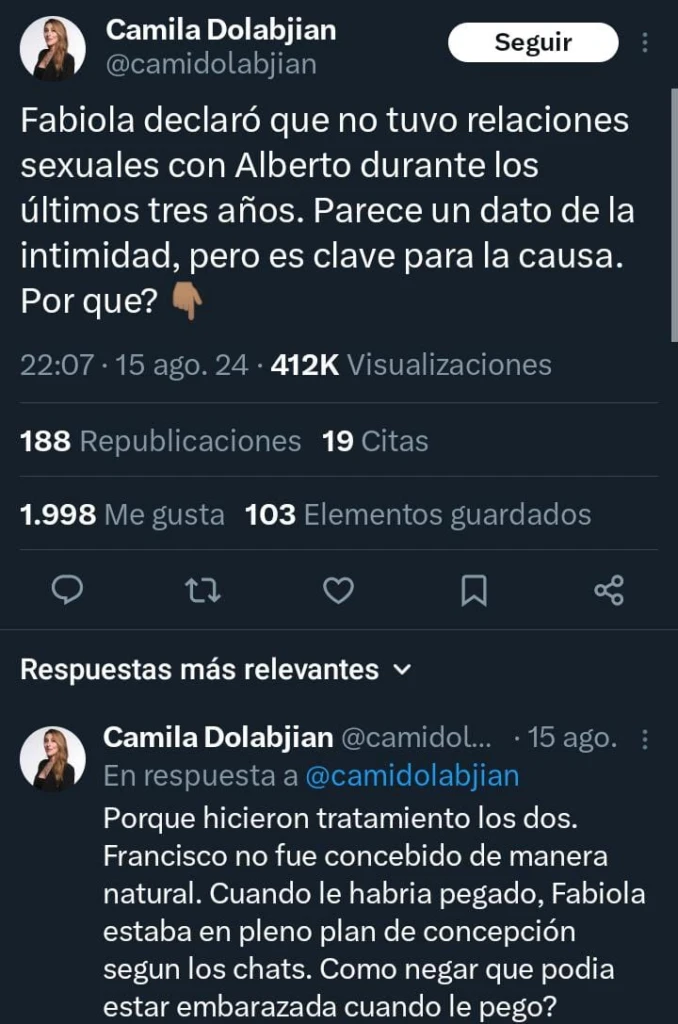Open the main tweet's overflow menu
Viewport: 678px width, 1024px height.
click(x=645, y=43)
